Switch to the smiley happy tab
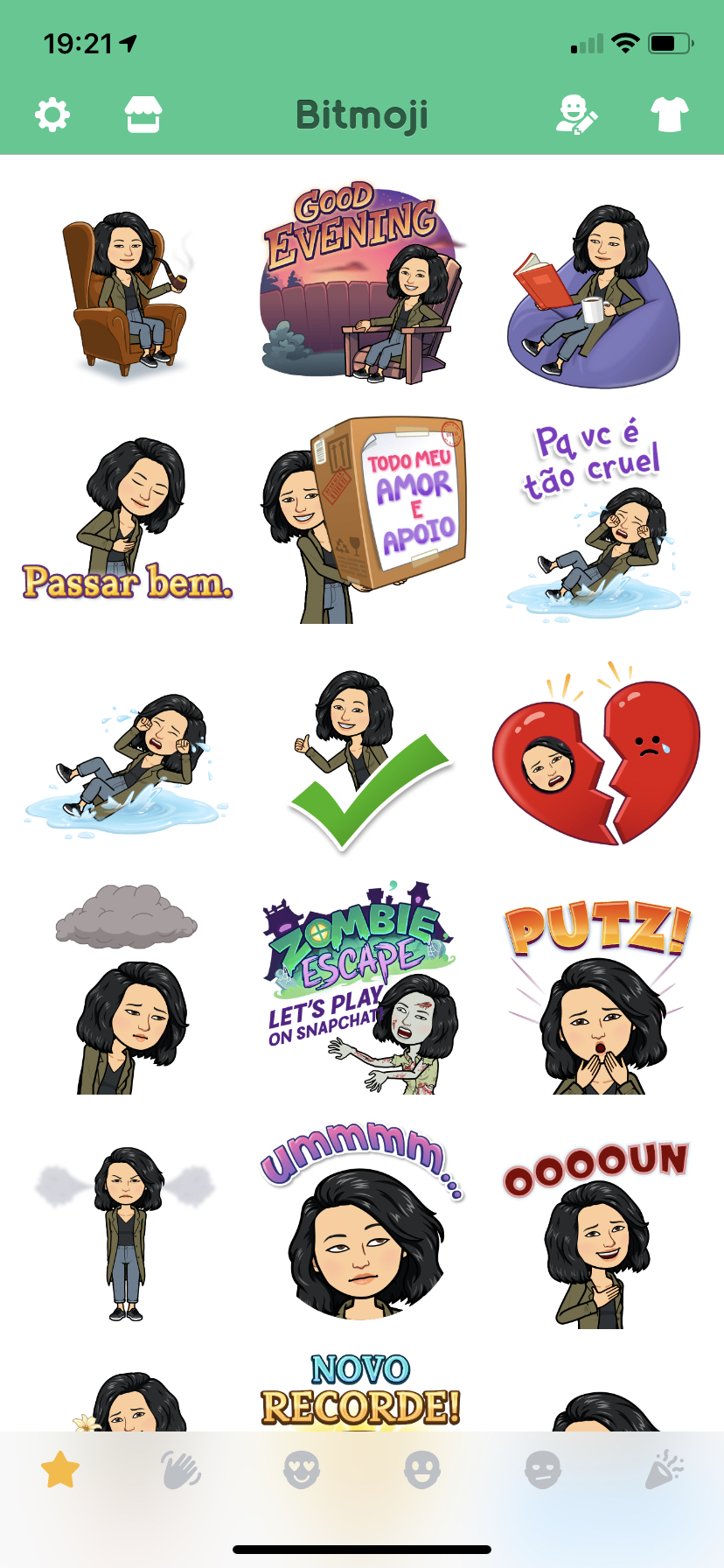The height and width of the screenshot is (1568, 724). (x=422, y=1470)
